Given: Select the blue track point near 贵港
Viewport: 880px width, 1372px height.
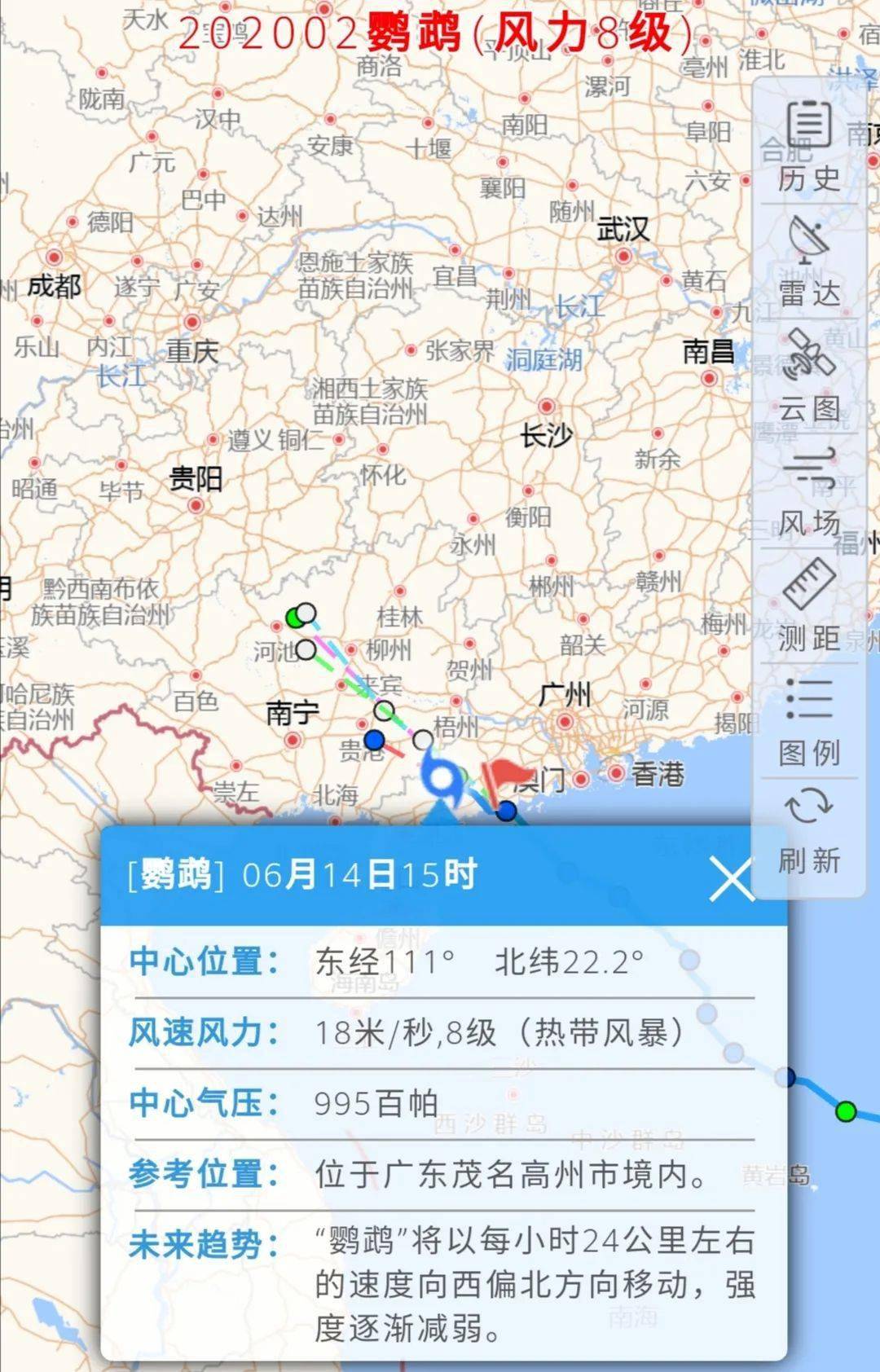Looking at the screenshot, I should [374, 741].
